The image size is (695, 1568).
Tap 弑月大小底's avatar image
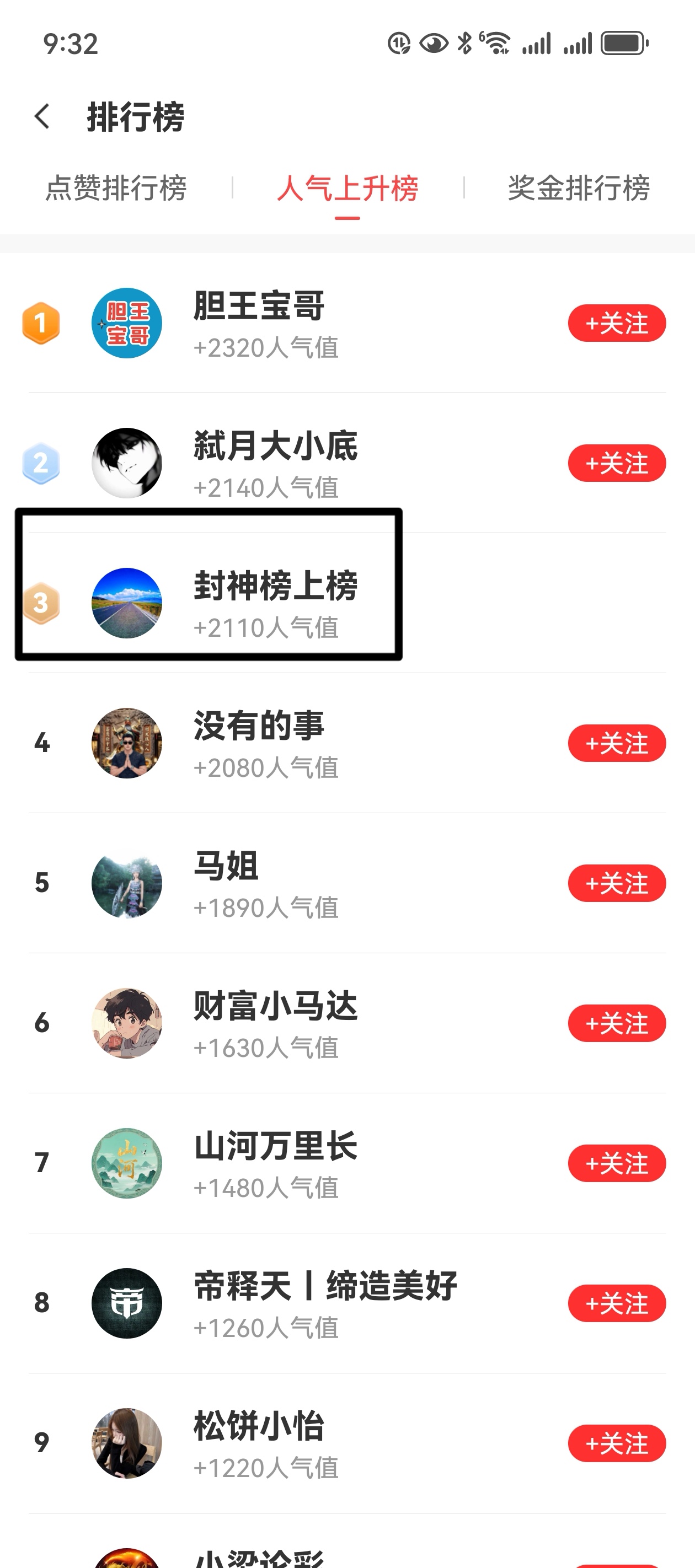coord(127,463)
